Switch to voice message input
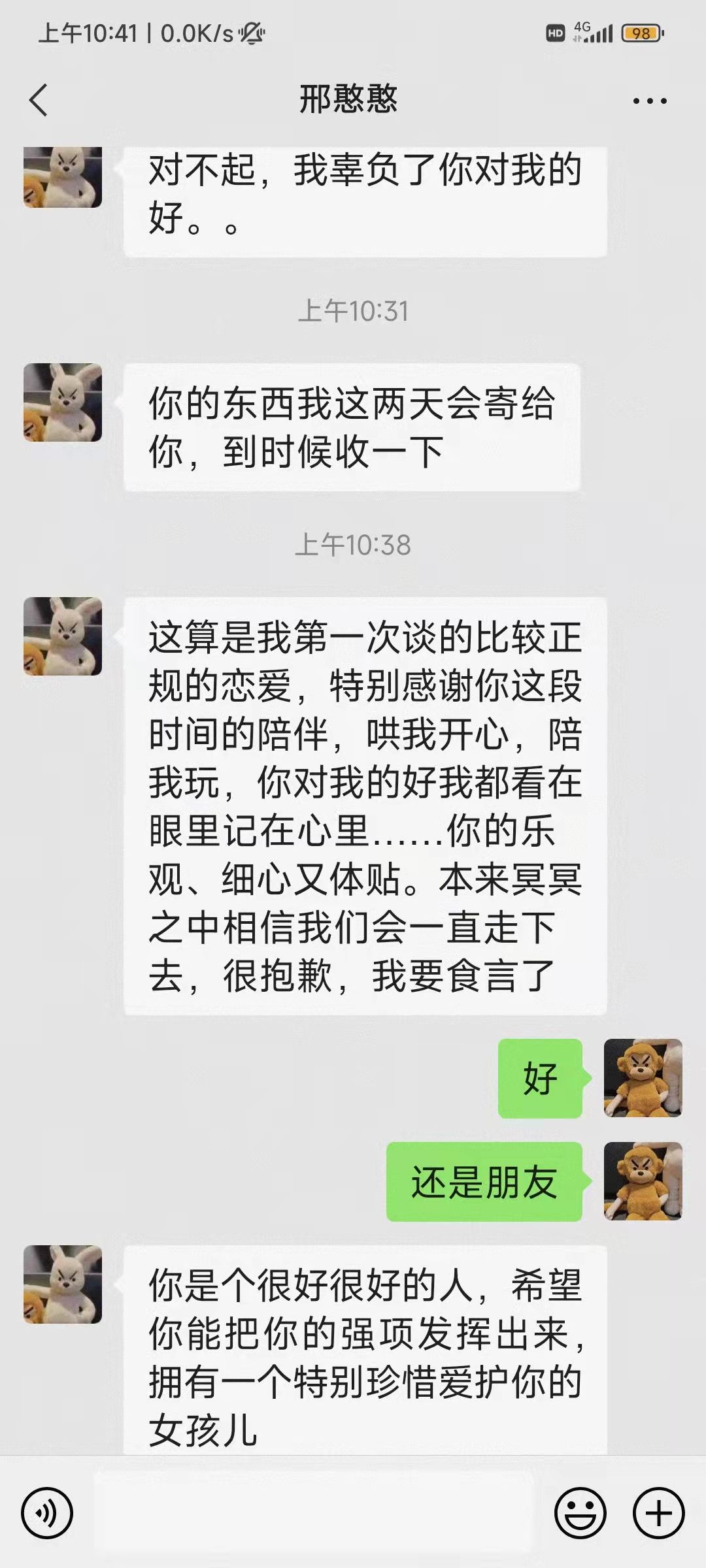706x1568 pixels. [x=46, y=1513]
